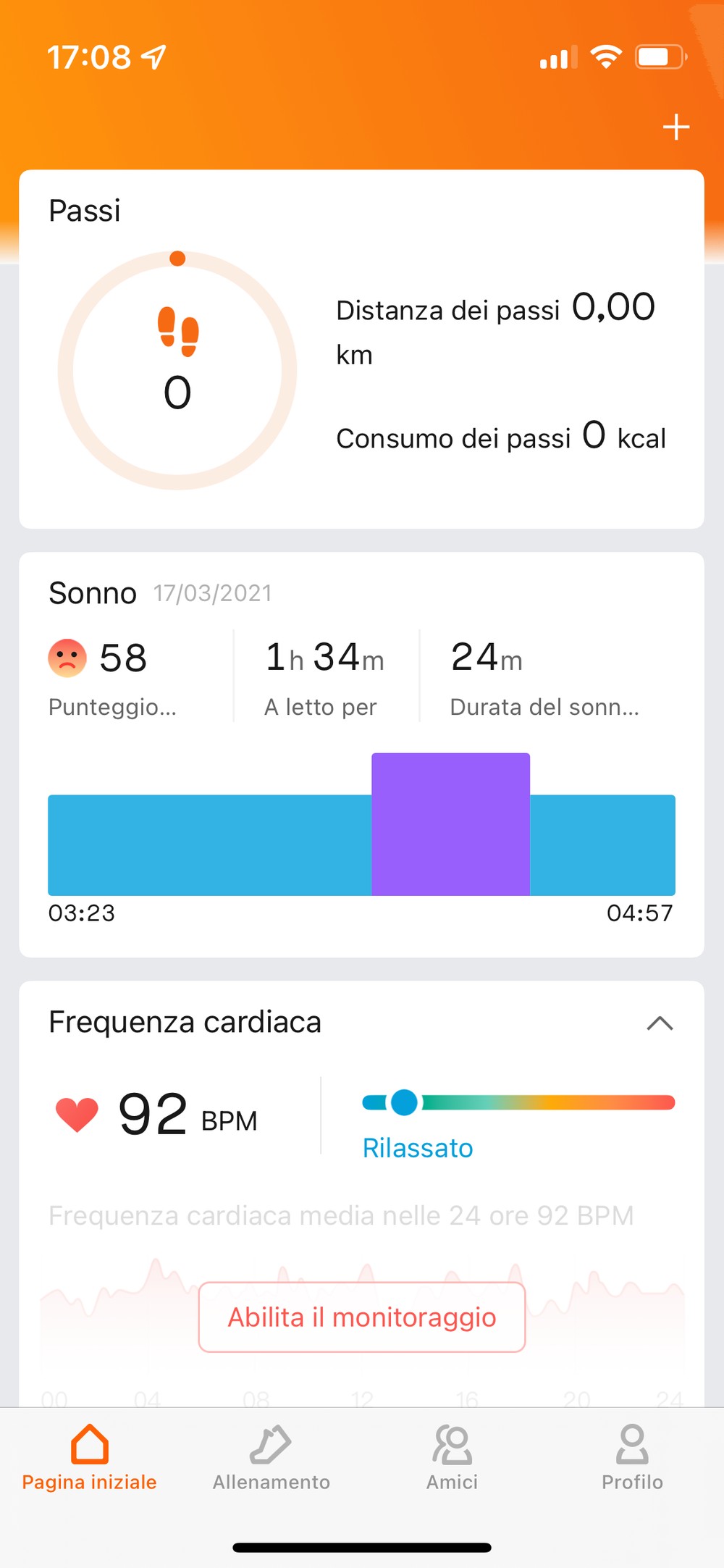Switch to the Amici tab
The image size is (724, 1568).
pos(452,1457)
